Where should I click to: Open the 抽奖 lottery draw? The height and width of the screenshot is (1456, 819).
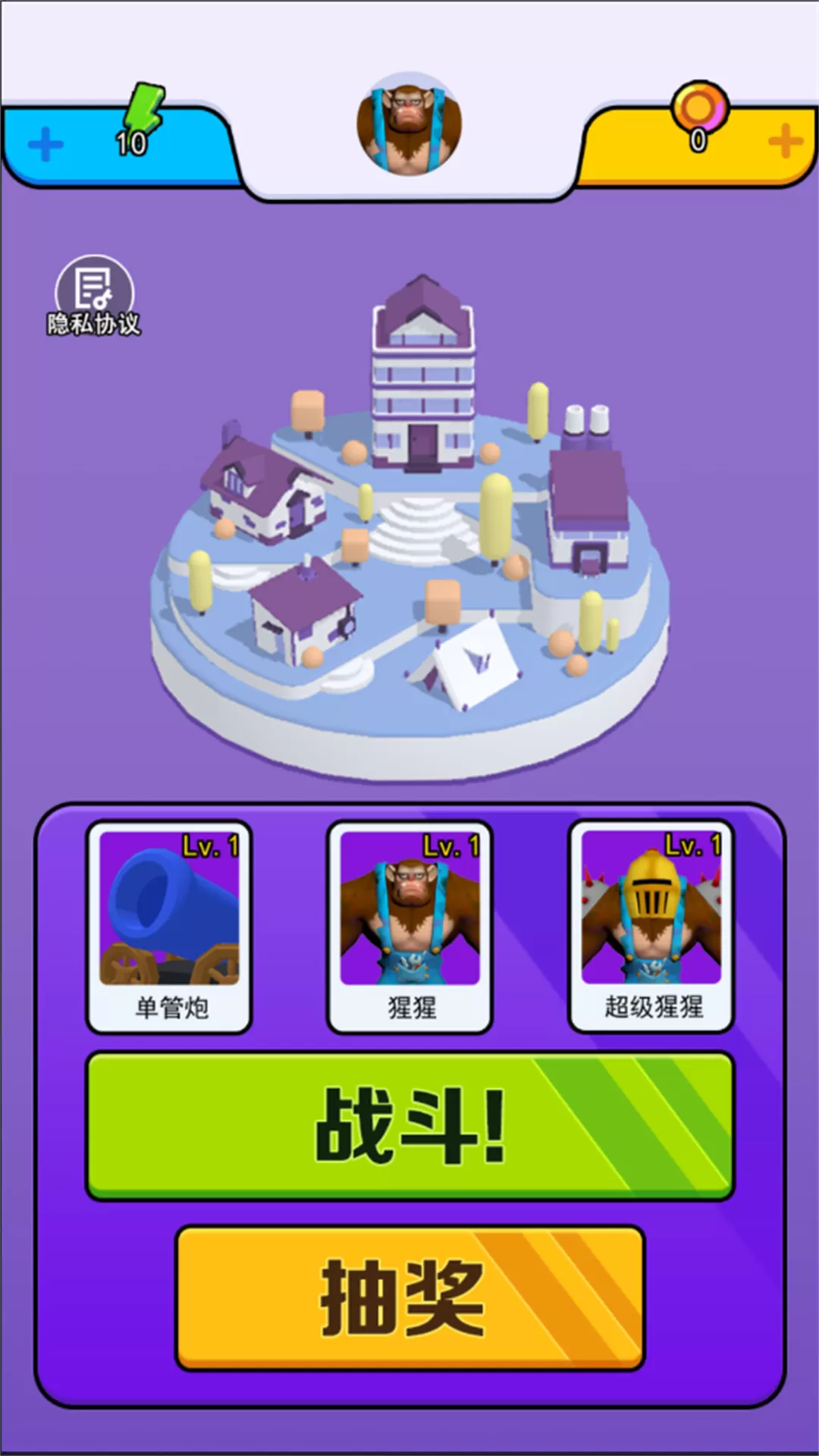click(x=409, y=1298)
